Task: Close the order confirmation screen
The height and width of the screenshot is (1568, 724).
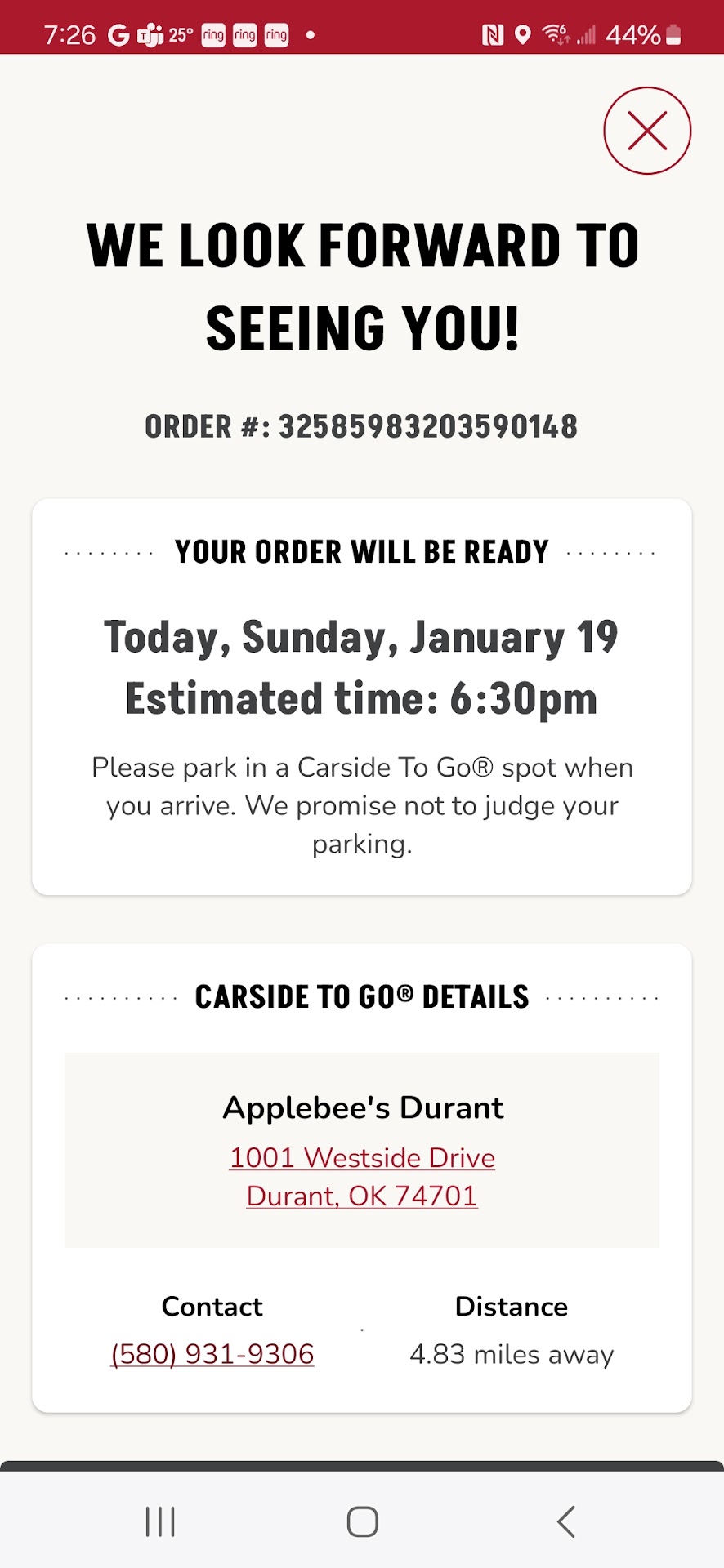Action: (647, 131)
